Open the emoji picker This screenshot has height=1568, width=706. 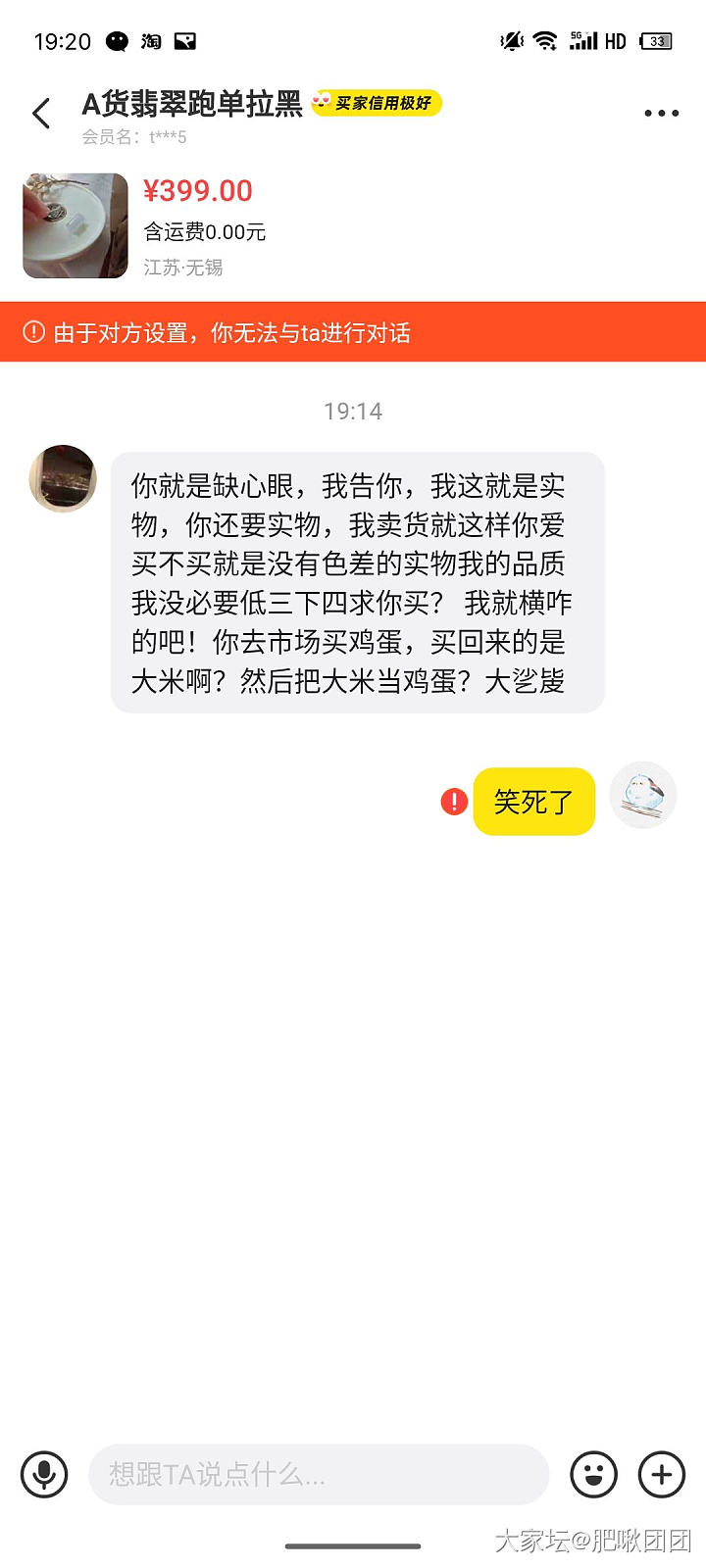tap(593, 1474)
